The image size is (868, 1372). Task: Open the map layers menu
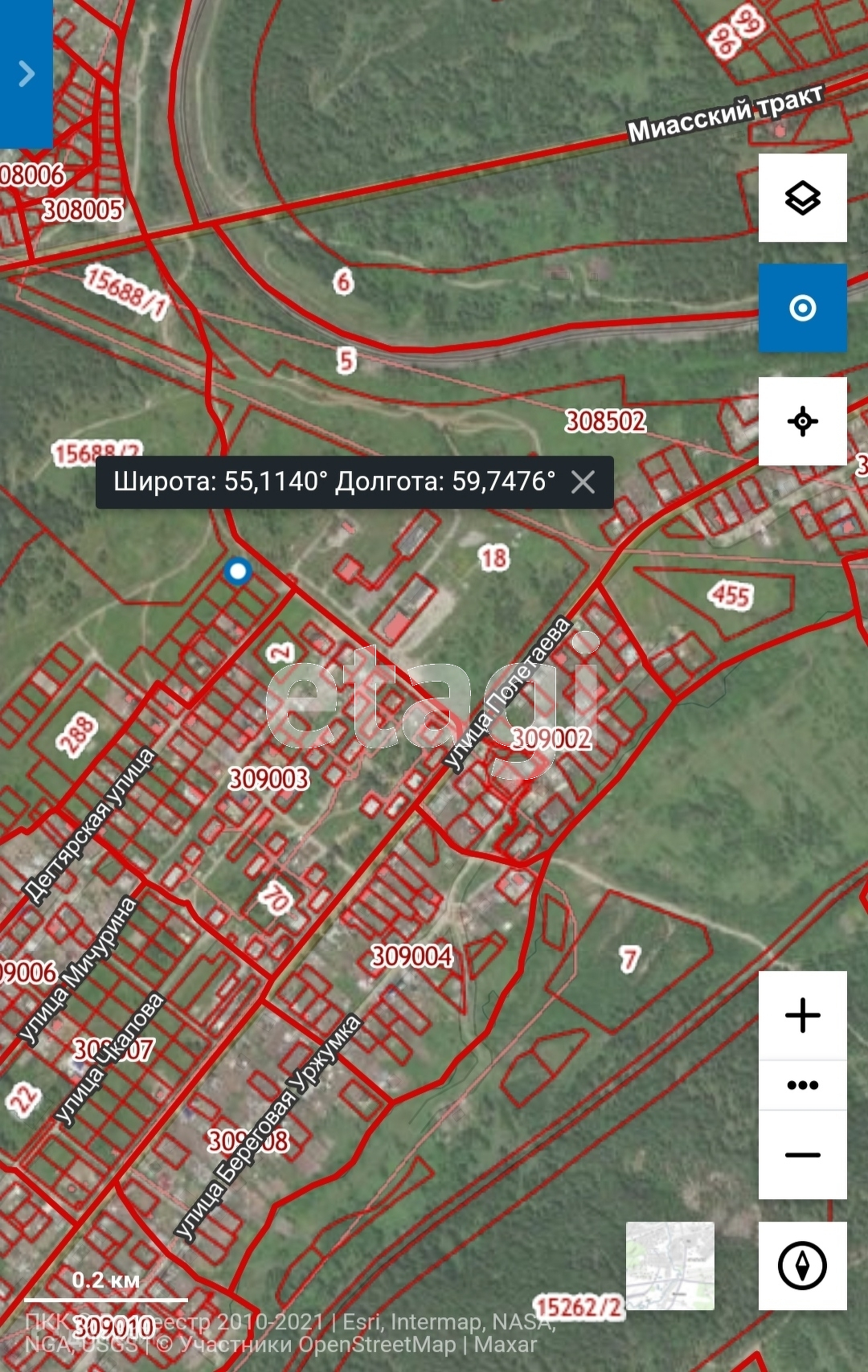(802, 198)
